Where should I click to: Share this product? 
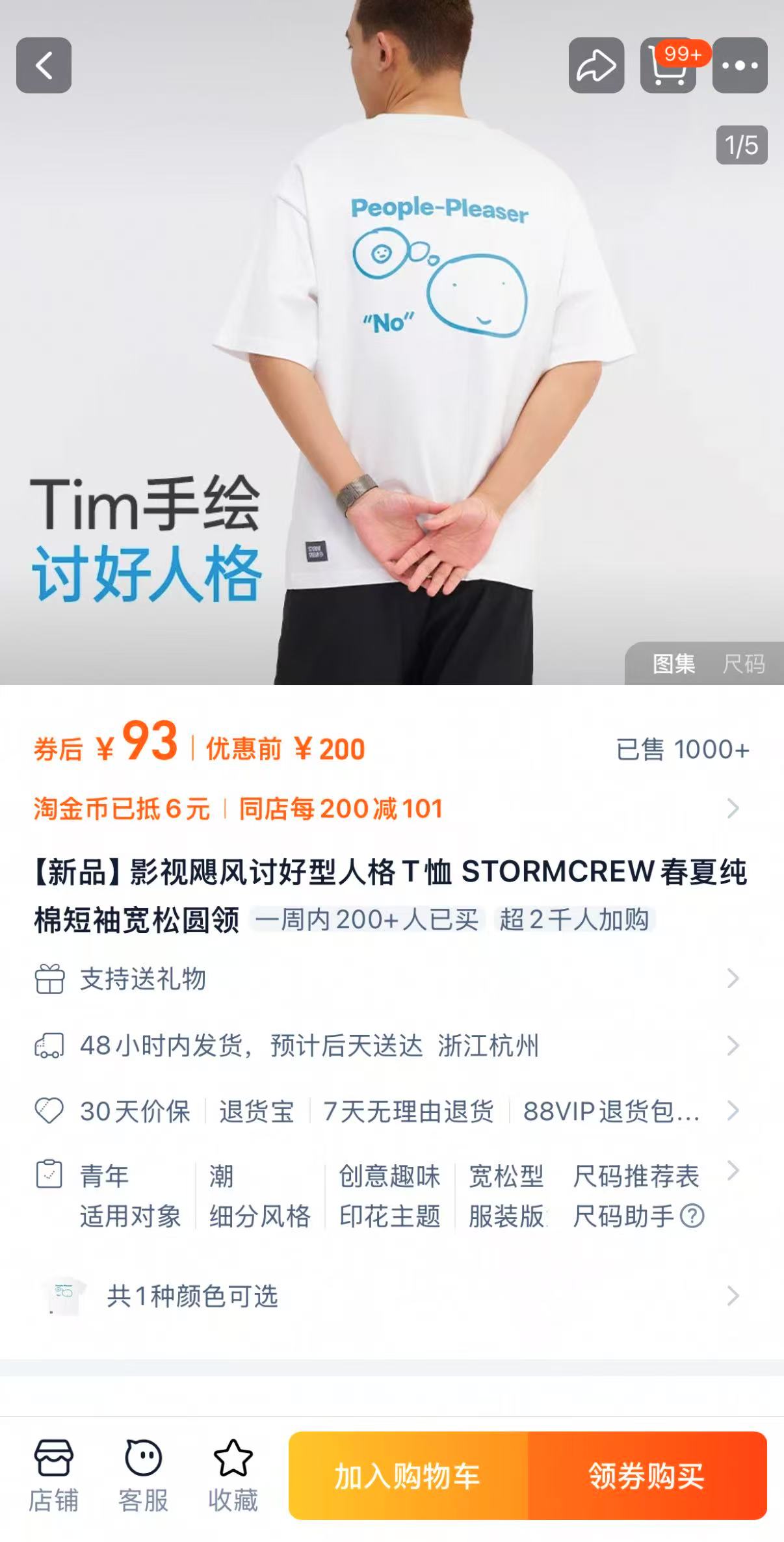click(x=596, y=65)
